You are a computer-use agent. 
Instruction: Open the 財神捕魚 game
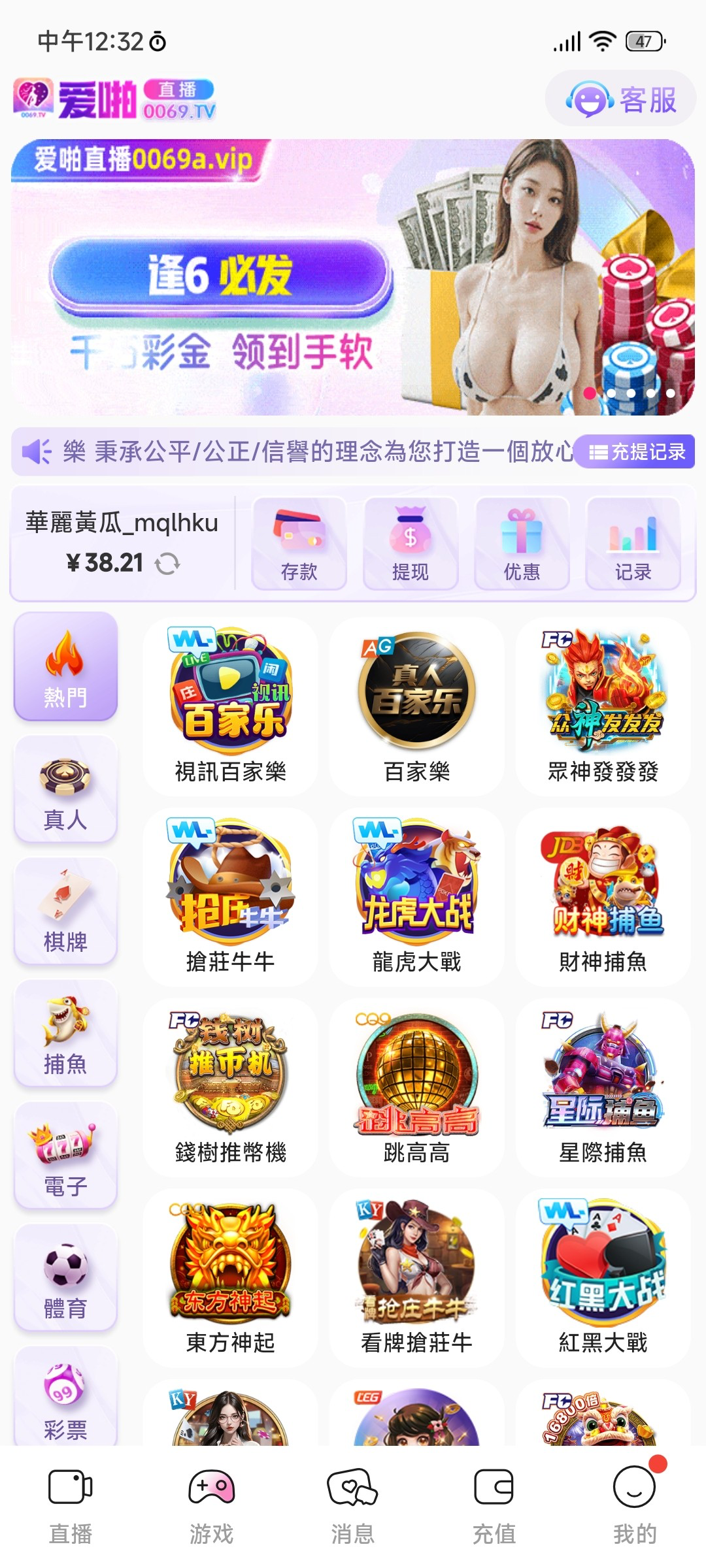point(603,896)
